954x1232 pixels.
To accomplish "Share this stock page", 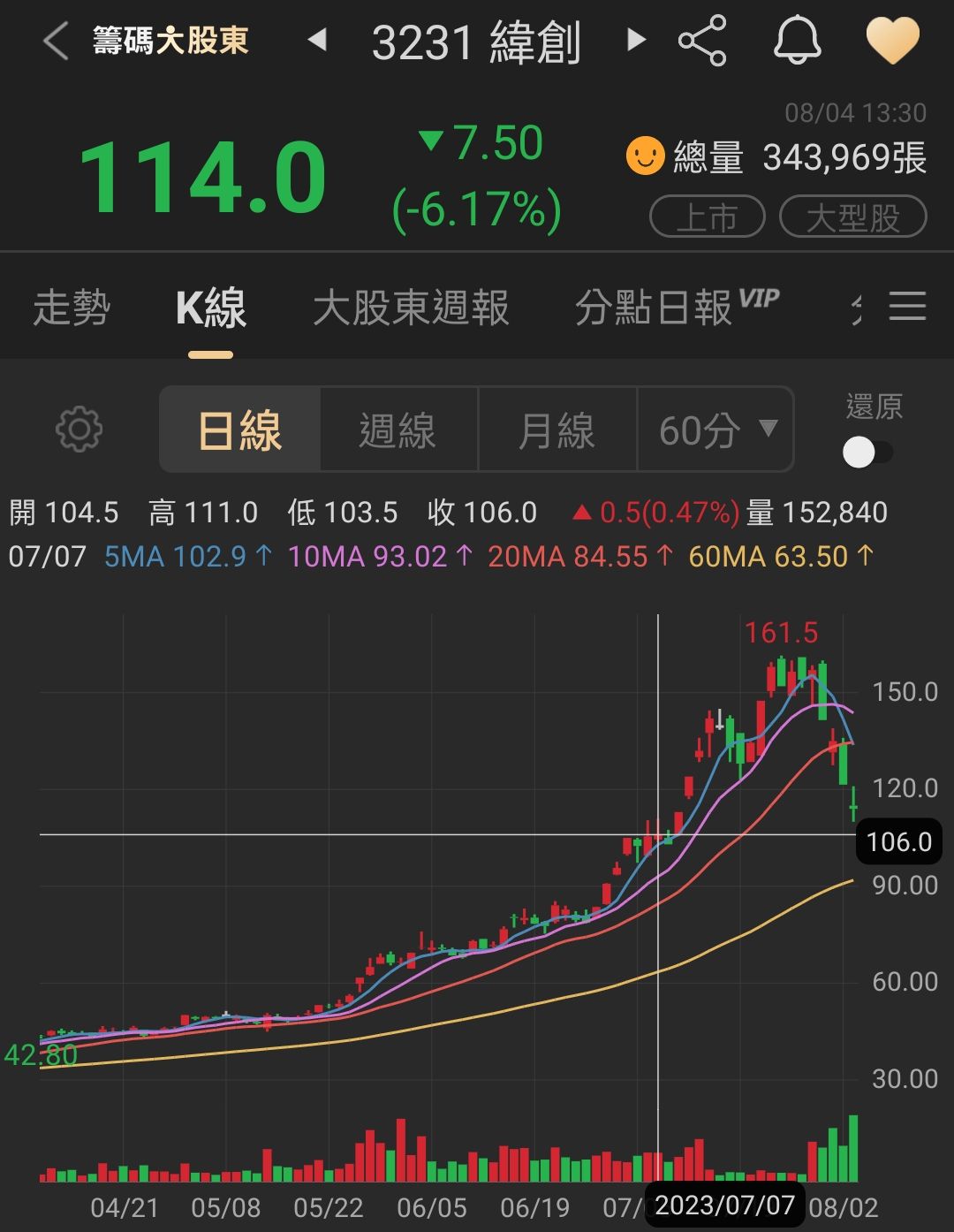I will click(702, 41).
